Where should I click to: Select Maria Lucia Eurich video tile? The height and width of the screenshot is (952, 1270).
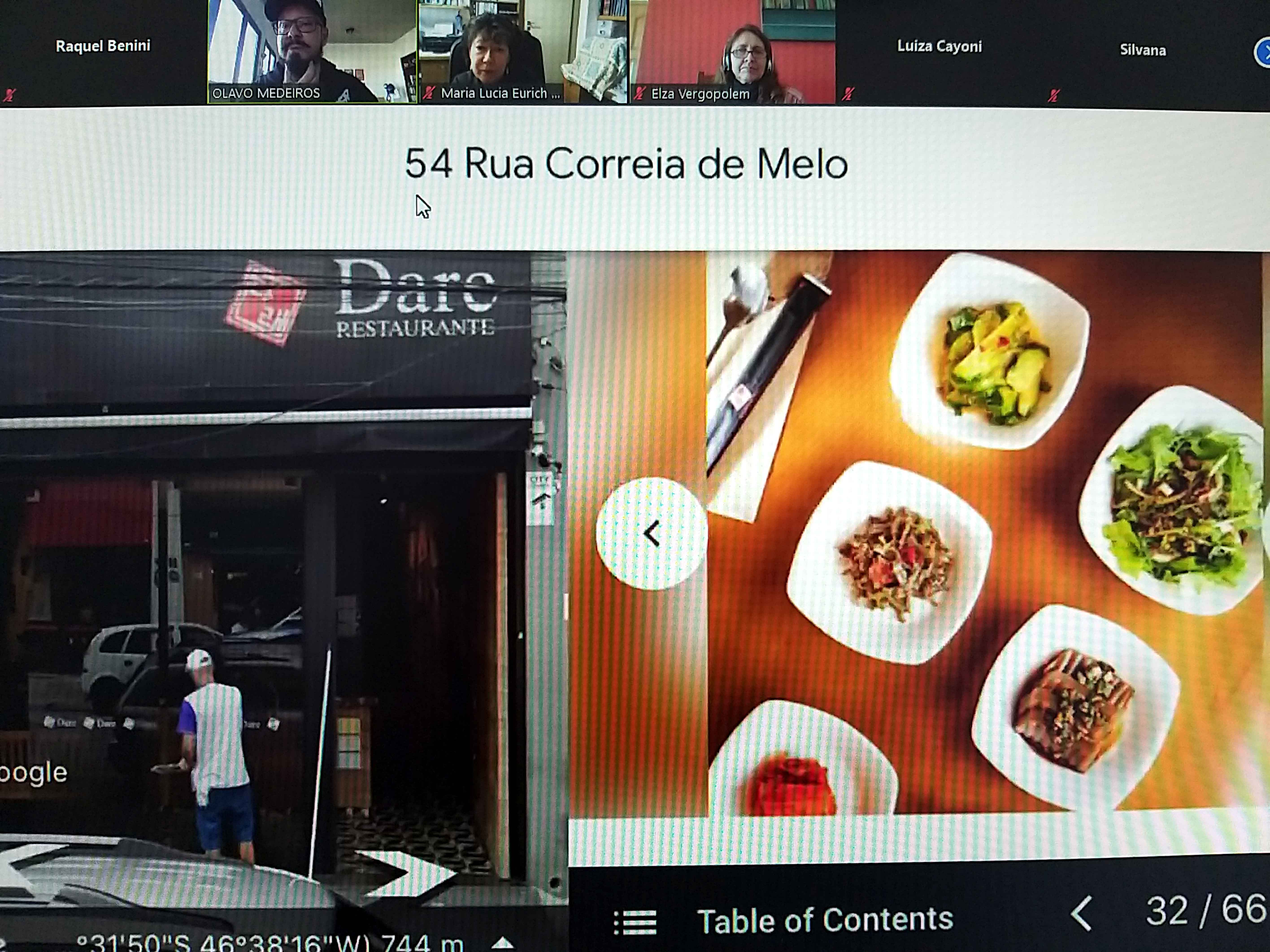pyautogui.click(x=522, y=52)
